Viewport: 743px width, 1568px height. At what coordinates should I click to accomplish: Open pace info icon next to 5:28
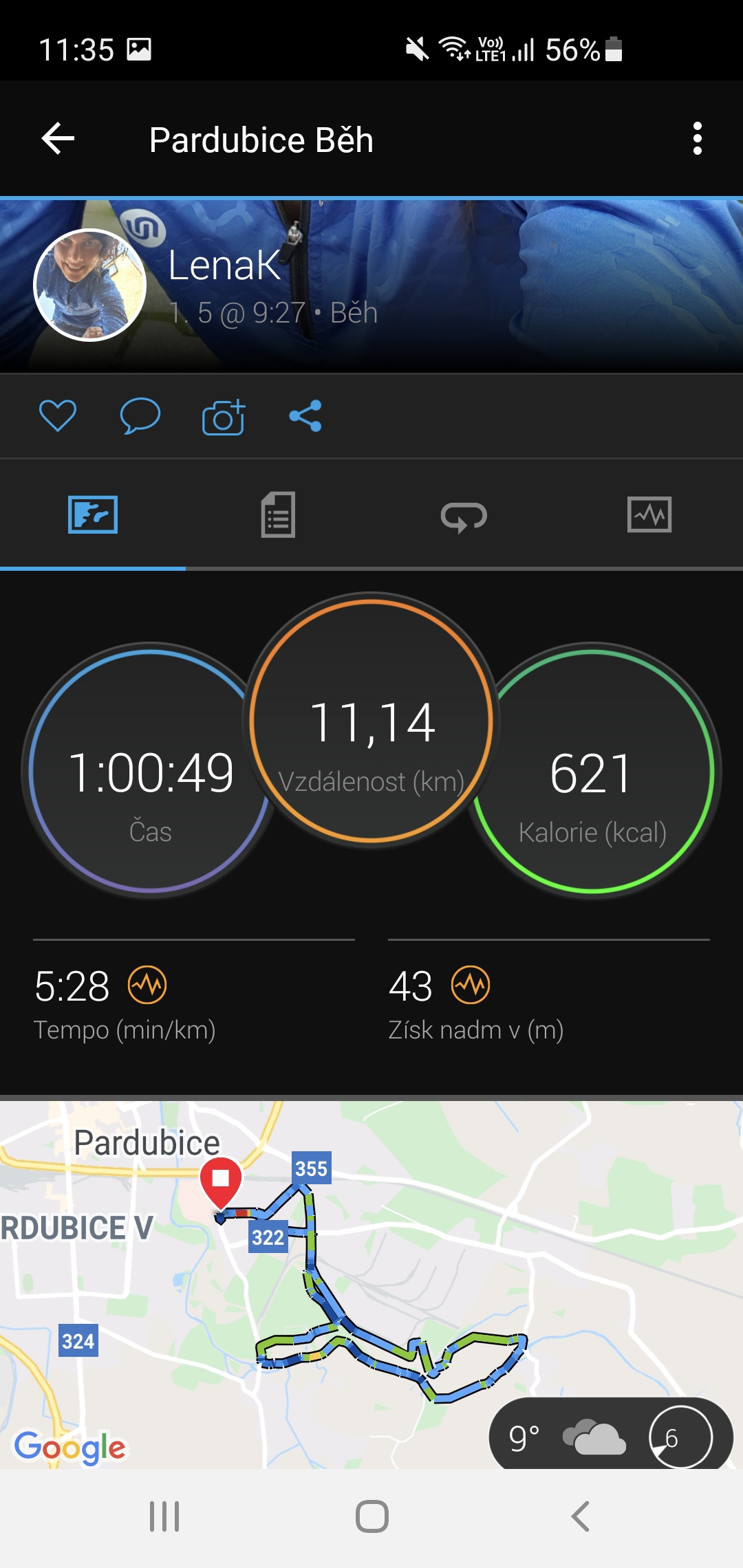pos(147,985)
